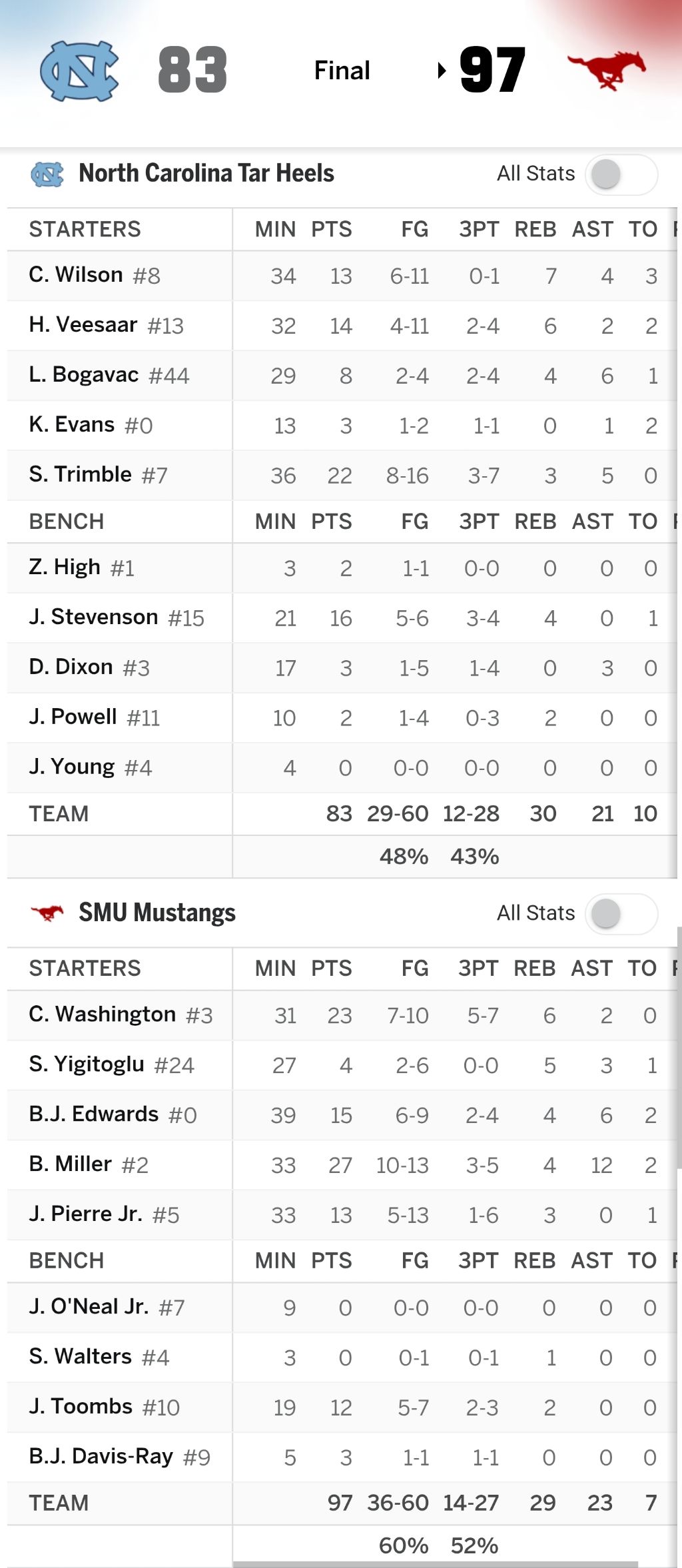Open H. Veesaar's player profile
682x1568 pixels.
tap(83, 324)
